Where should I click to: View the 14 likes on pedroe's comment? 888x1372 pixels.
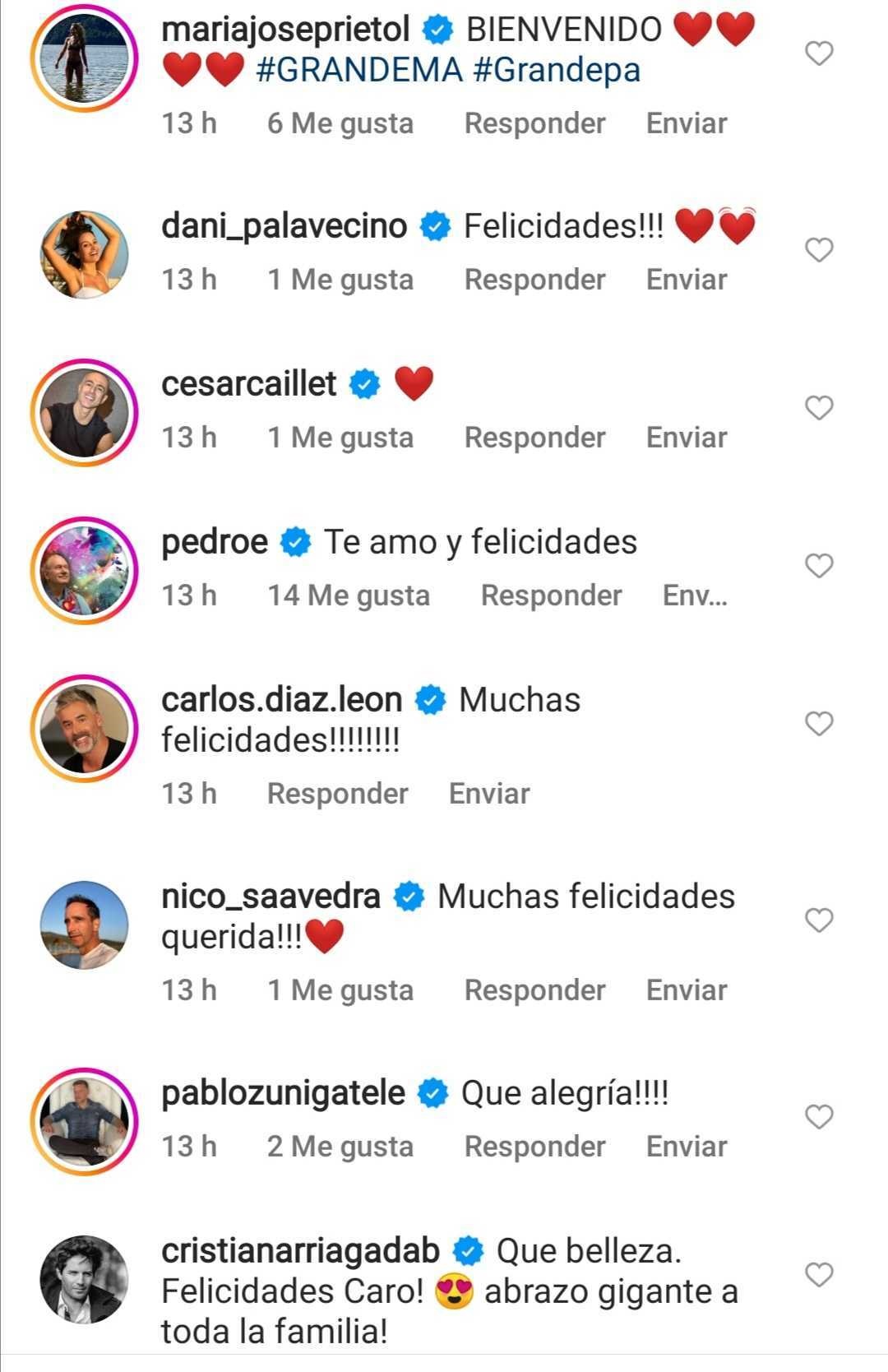[349, 596]
